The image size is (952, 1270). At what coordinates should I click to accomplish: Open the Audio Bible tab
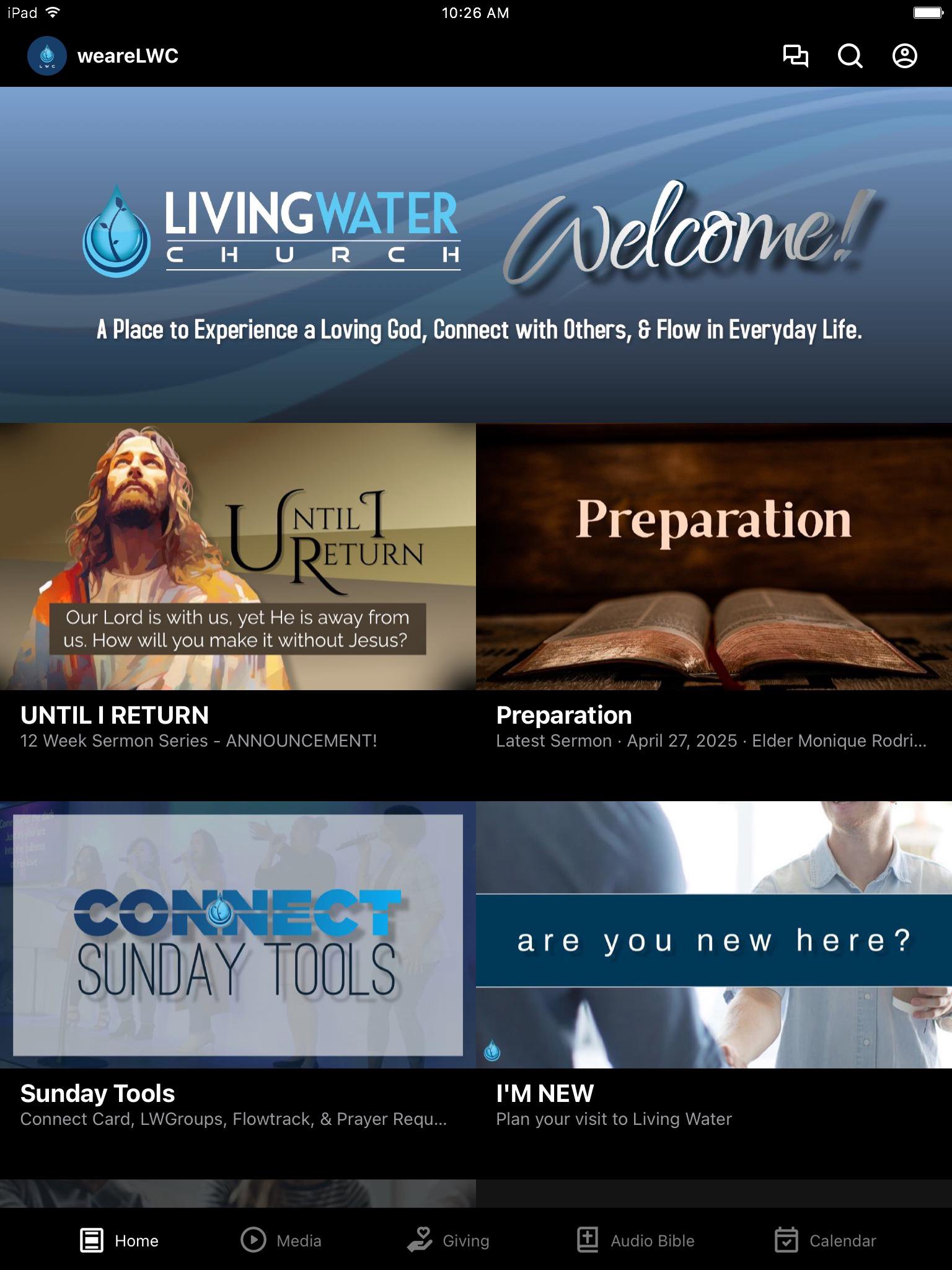(636, 1240)
